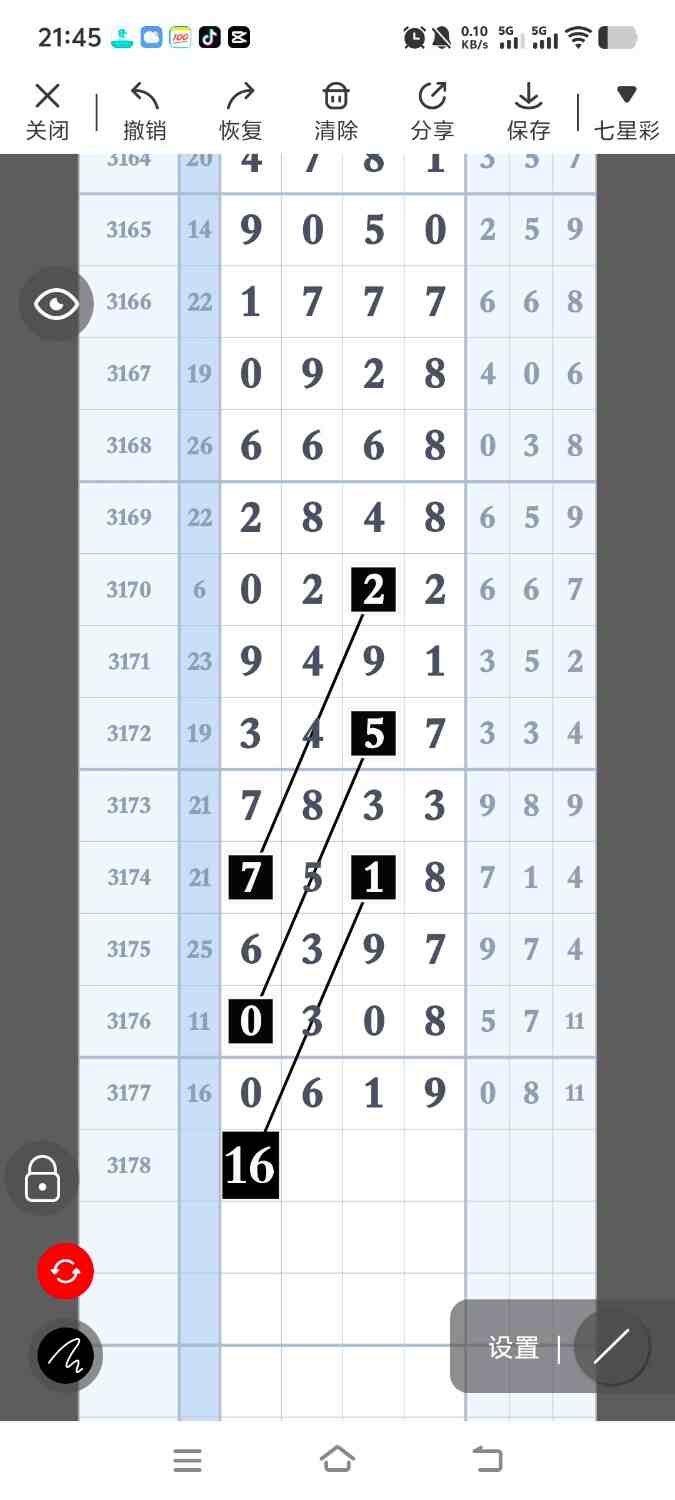Screen dimensions: 675x1500
Task: Toggle the eye visibility icon
Action: click(56, 303)
